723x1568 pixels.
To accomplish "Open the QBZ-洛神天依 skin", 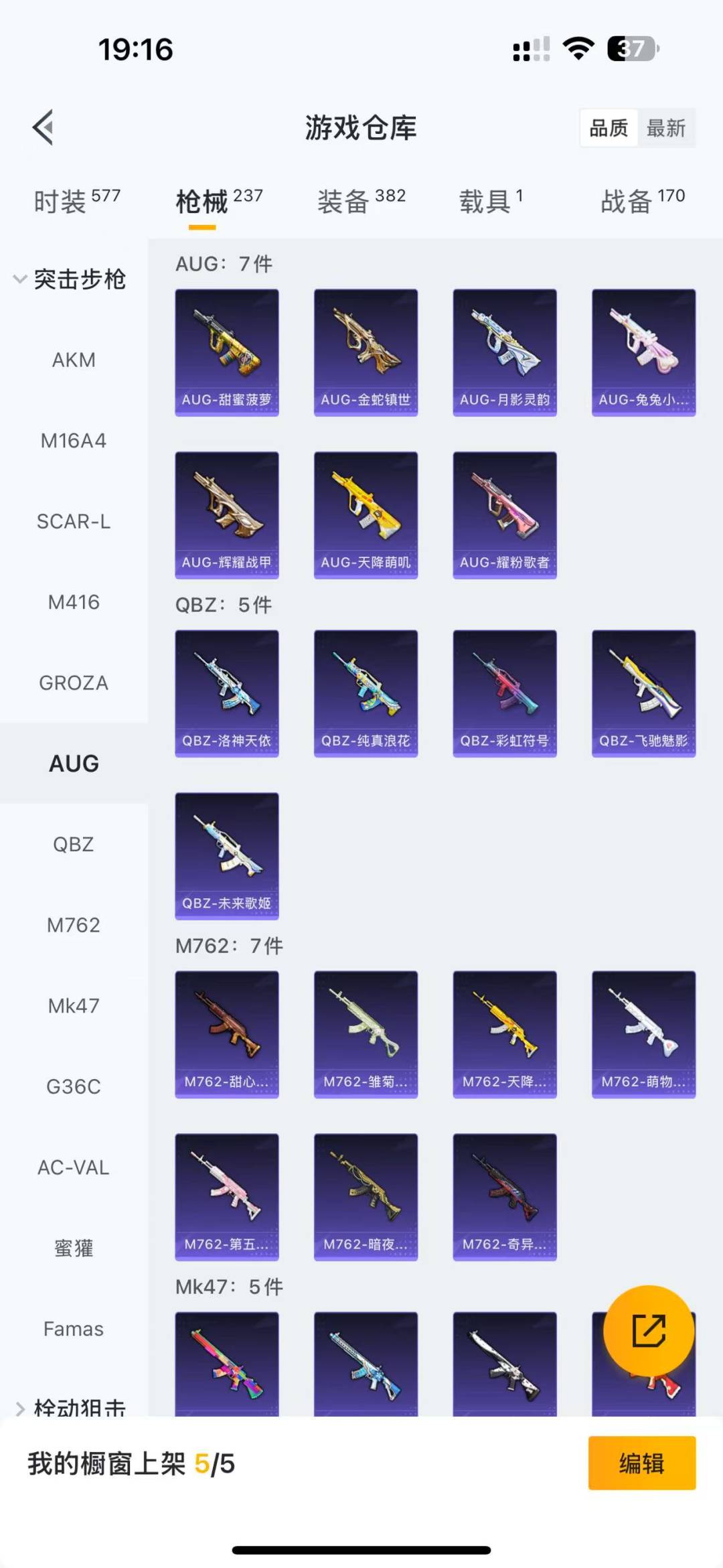I will point(227,693).
